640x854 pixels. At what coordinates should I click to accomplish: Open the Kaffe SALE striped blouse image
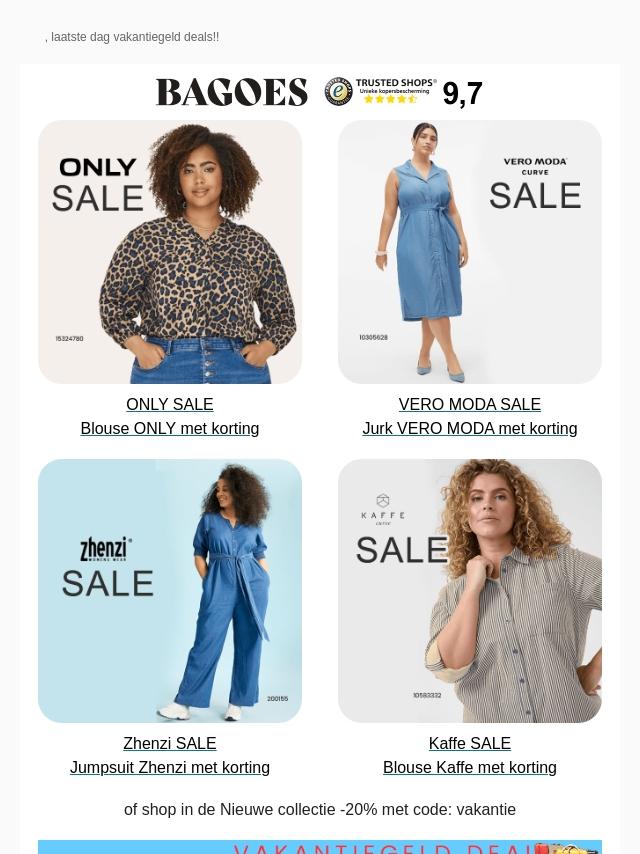pyautogui.click(x=470, y=591)
